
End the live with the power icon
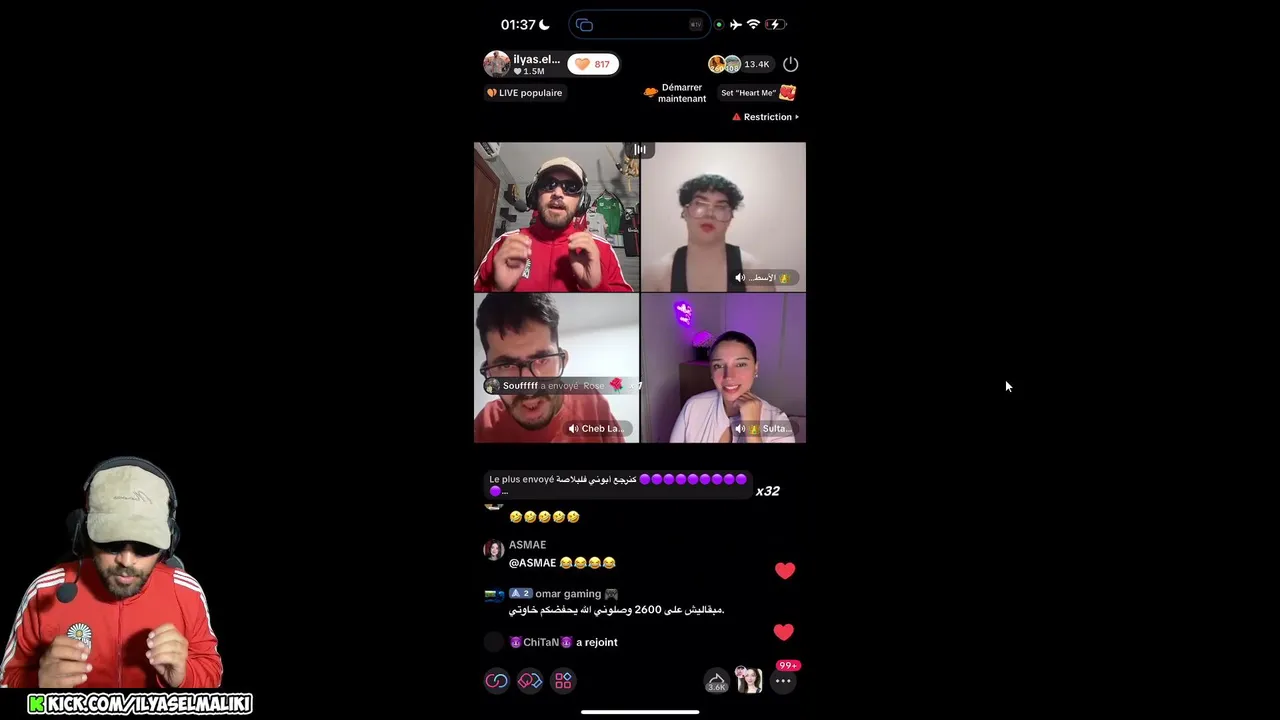[790, 64]
